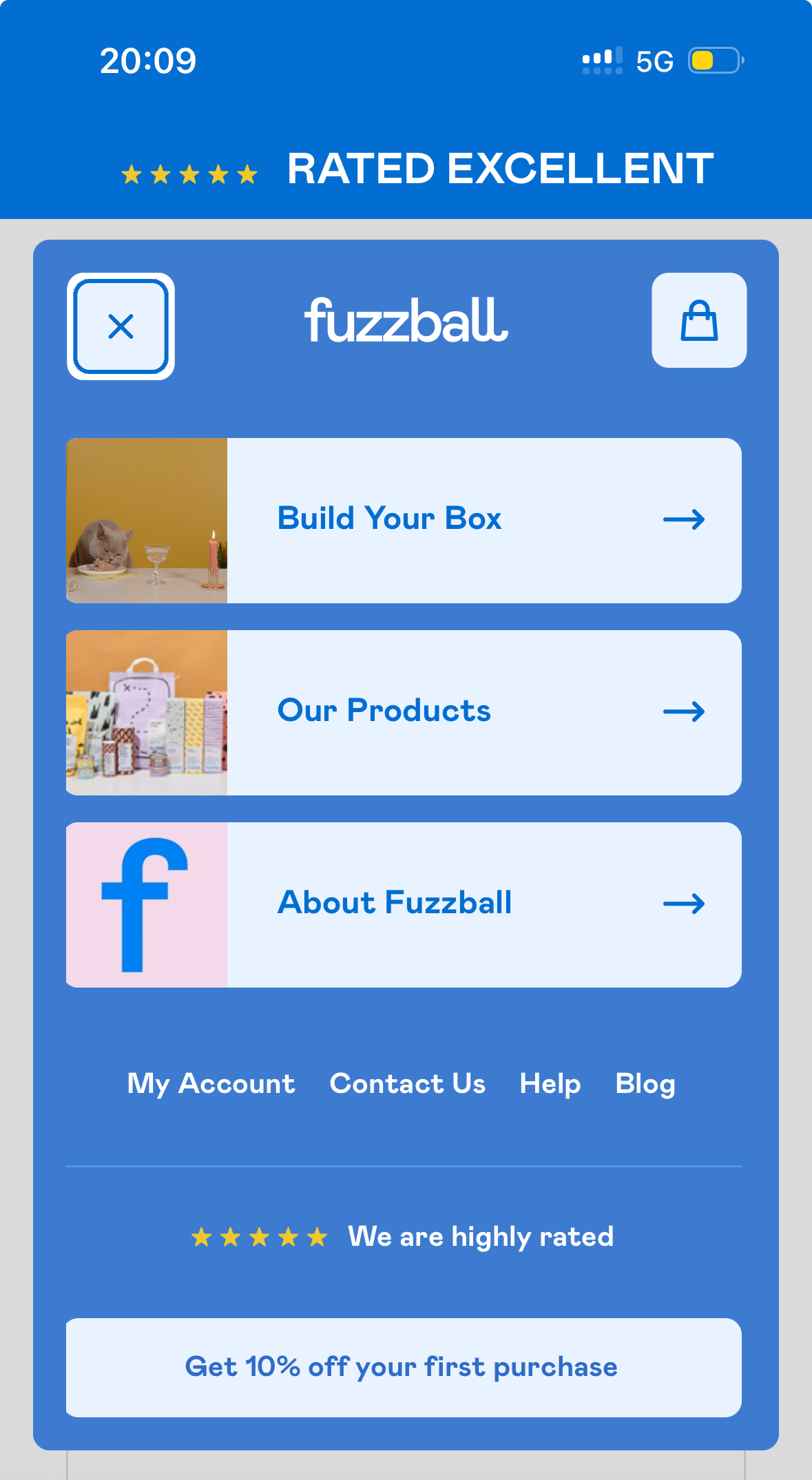Open the Contact Us link
812x1480 pixels.
[x=407, y=1084]
